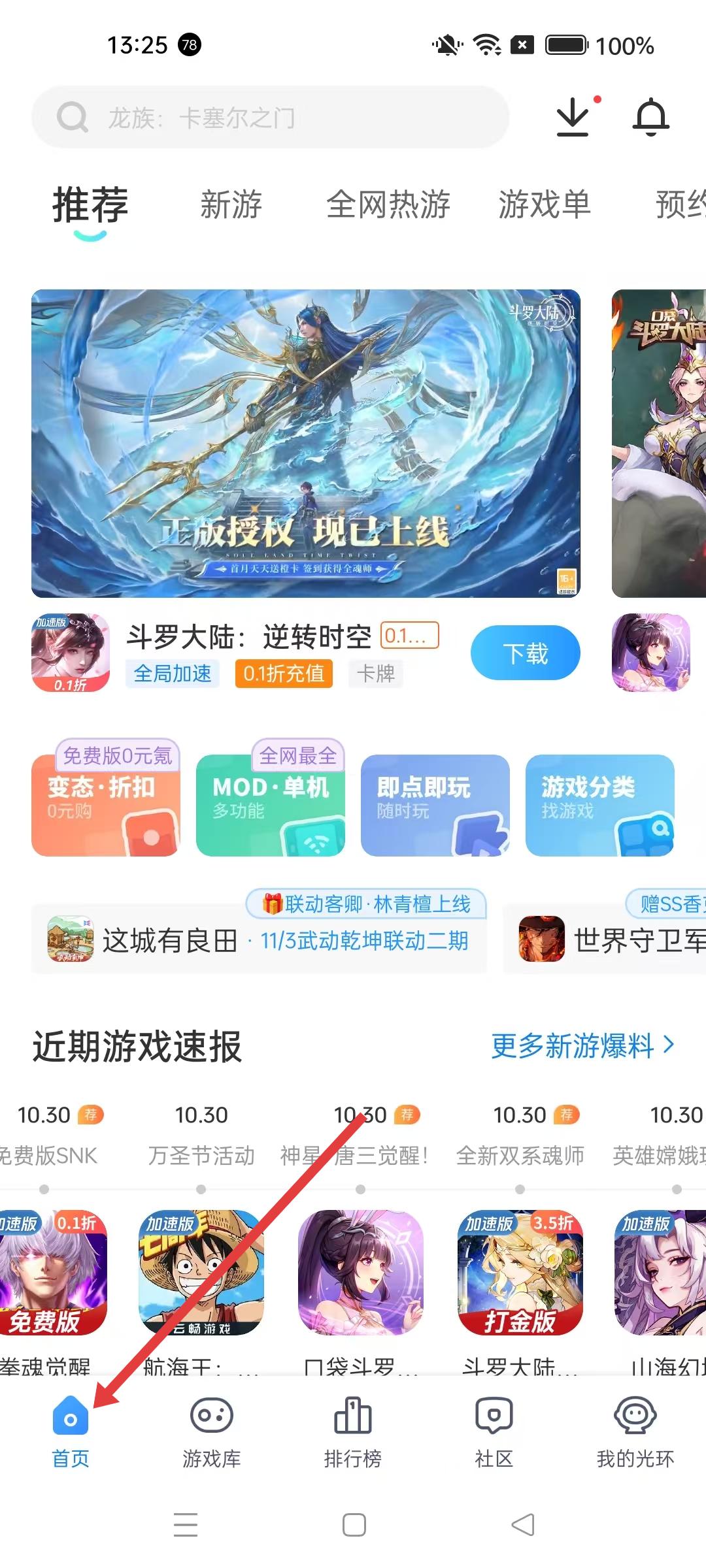This screenshot has width=706, height=1568.
Task: Switch to the 全网热游 tab
Action: [x=388, y=204]
